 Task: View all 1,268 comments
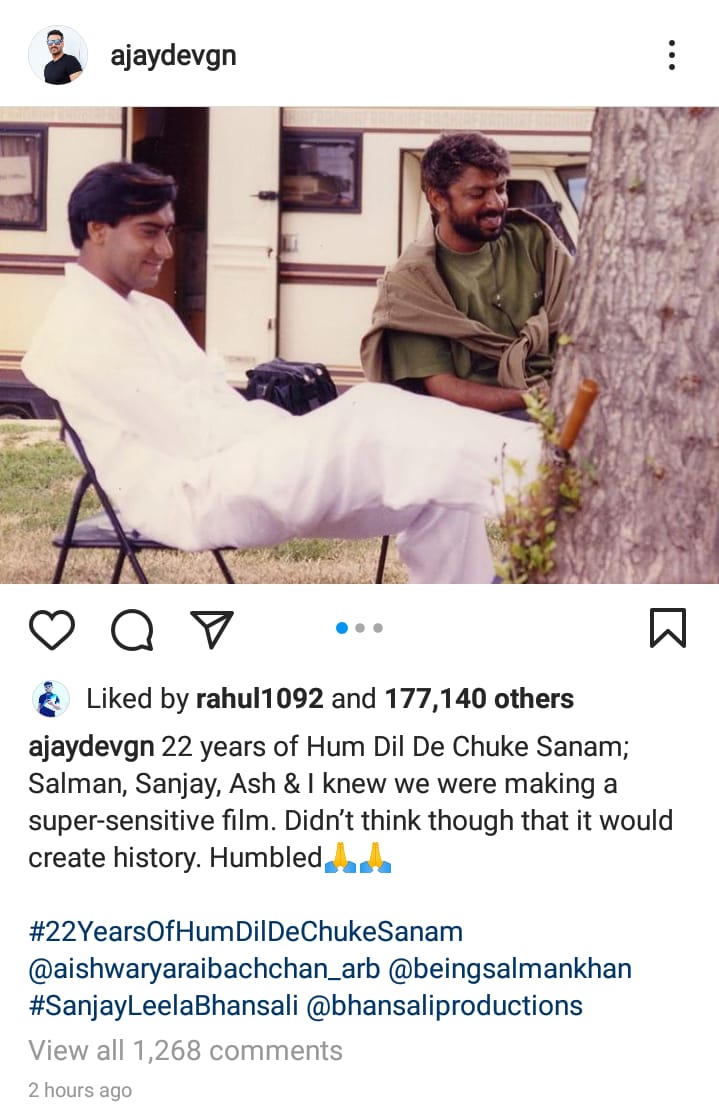coord(185,1050)
